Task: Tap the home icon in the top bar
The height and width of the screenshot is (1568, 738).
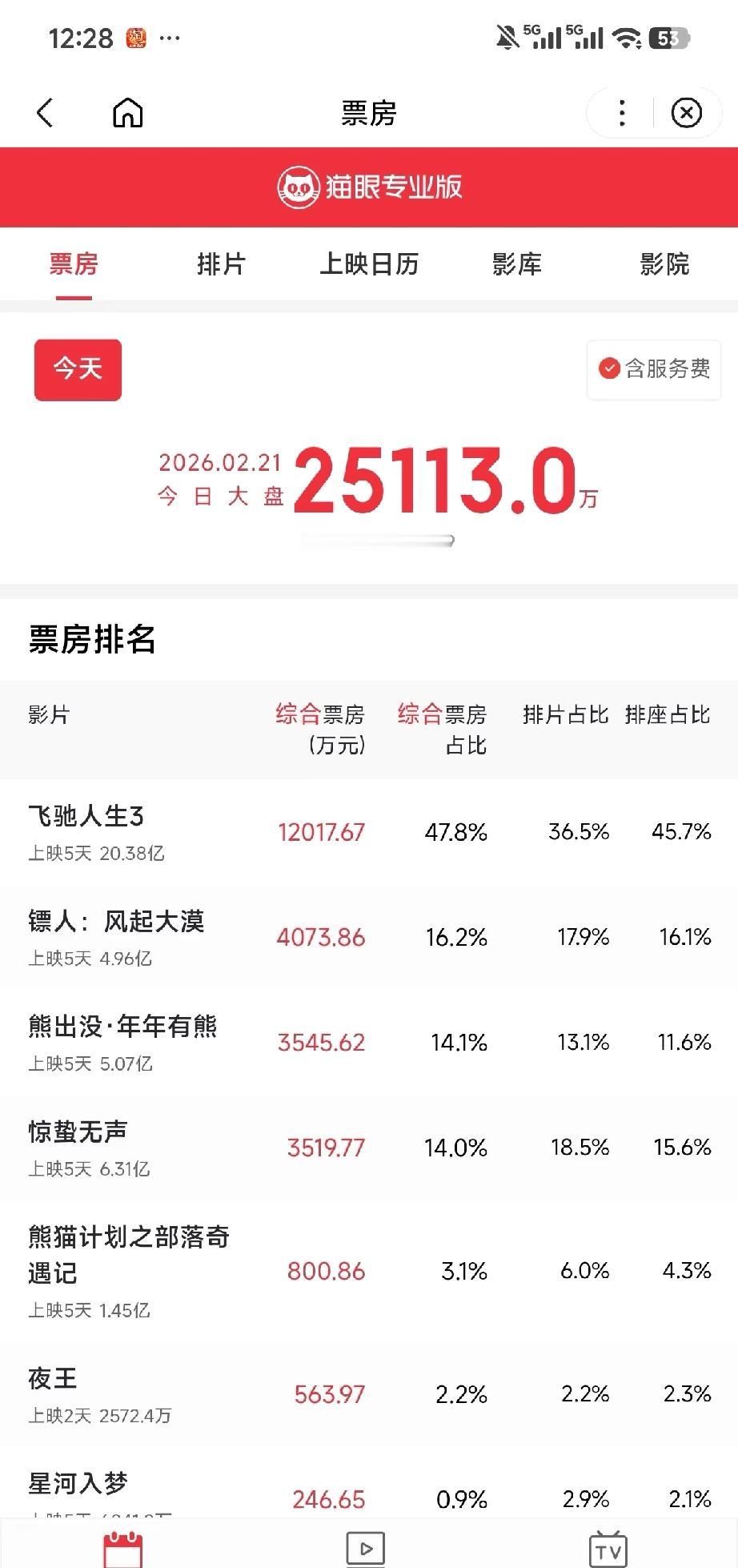Action: click(128, 113)
